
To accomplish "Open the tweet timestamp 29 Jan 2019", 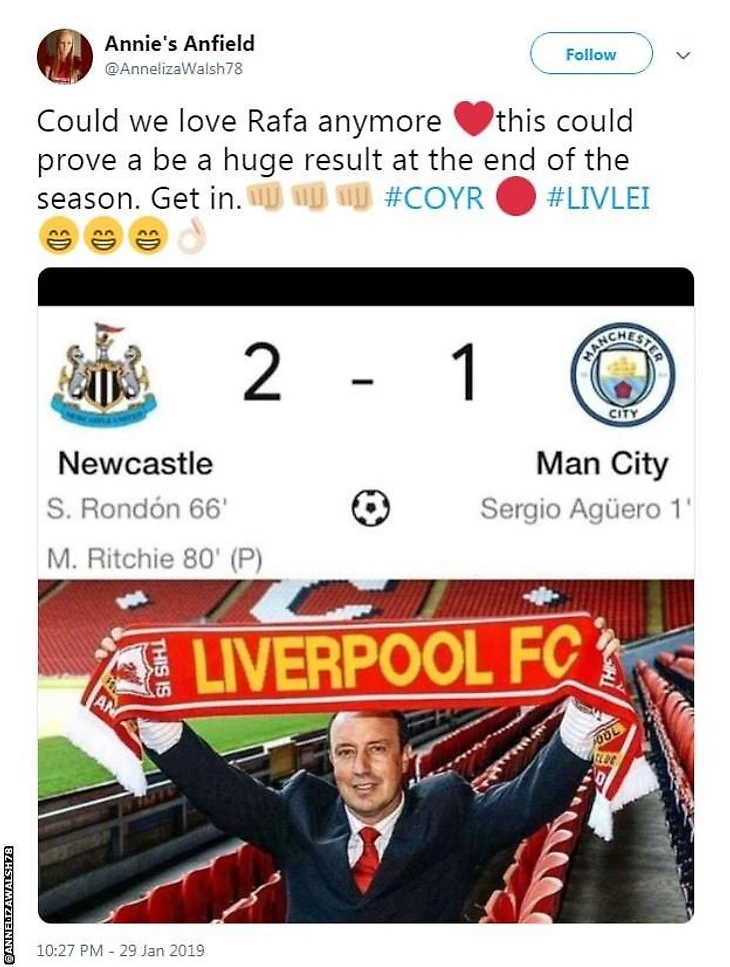I will click(120, 949).
